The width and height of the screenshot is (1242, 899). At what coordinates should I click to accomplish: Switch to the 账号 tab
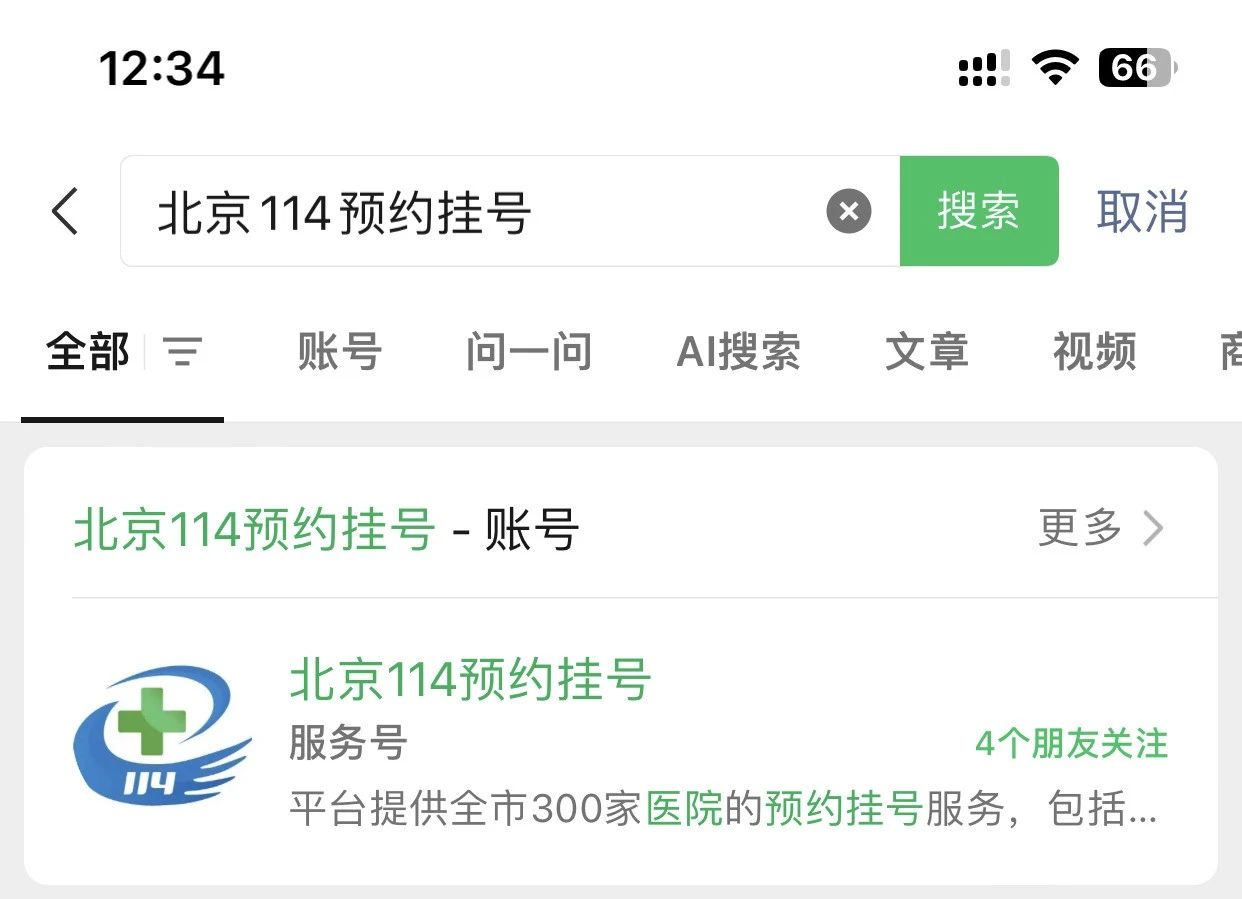340,352
